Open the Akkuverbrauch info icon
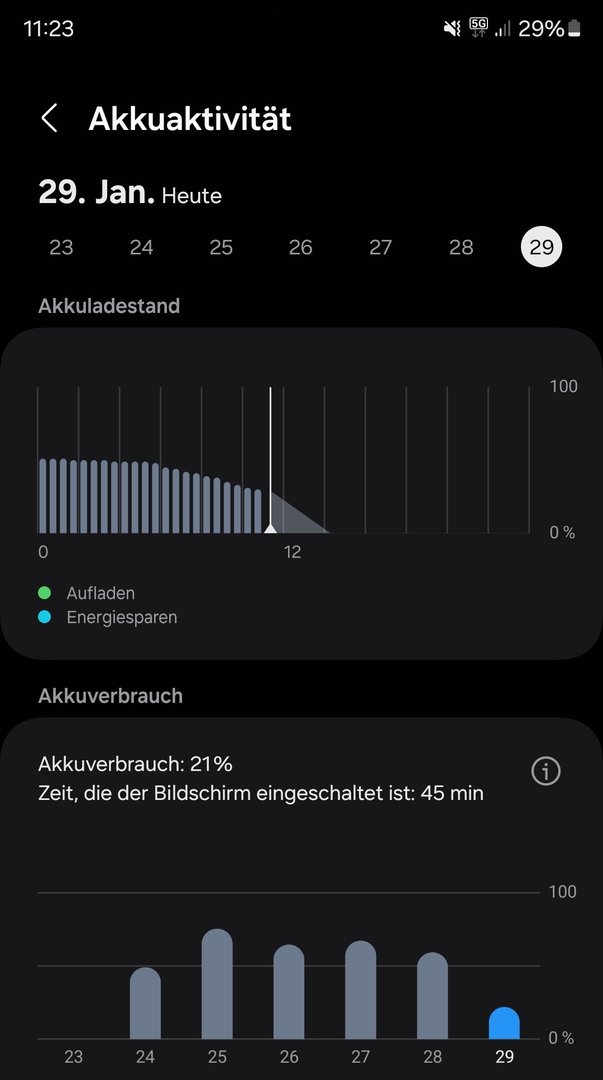The image size is (603, 1080). point(546,771)
